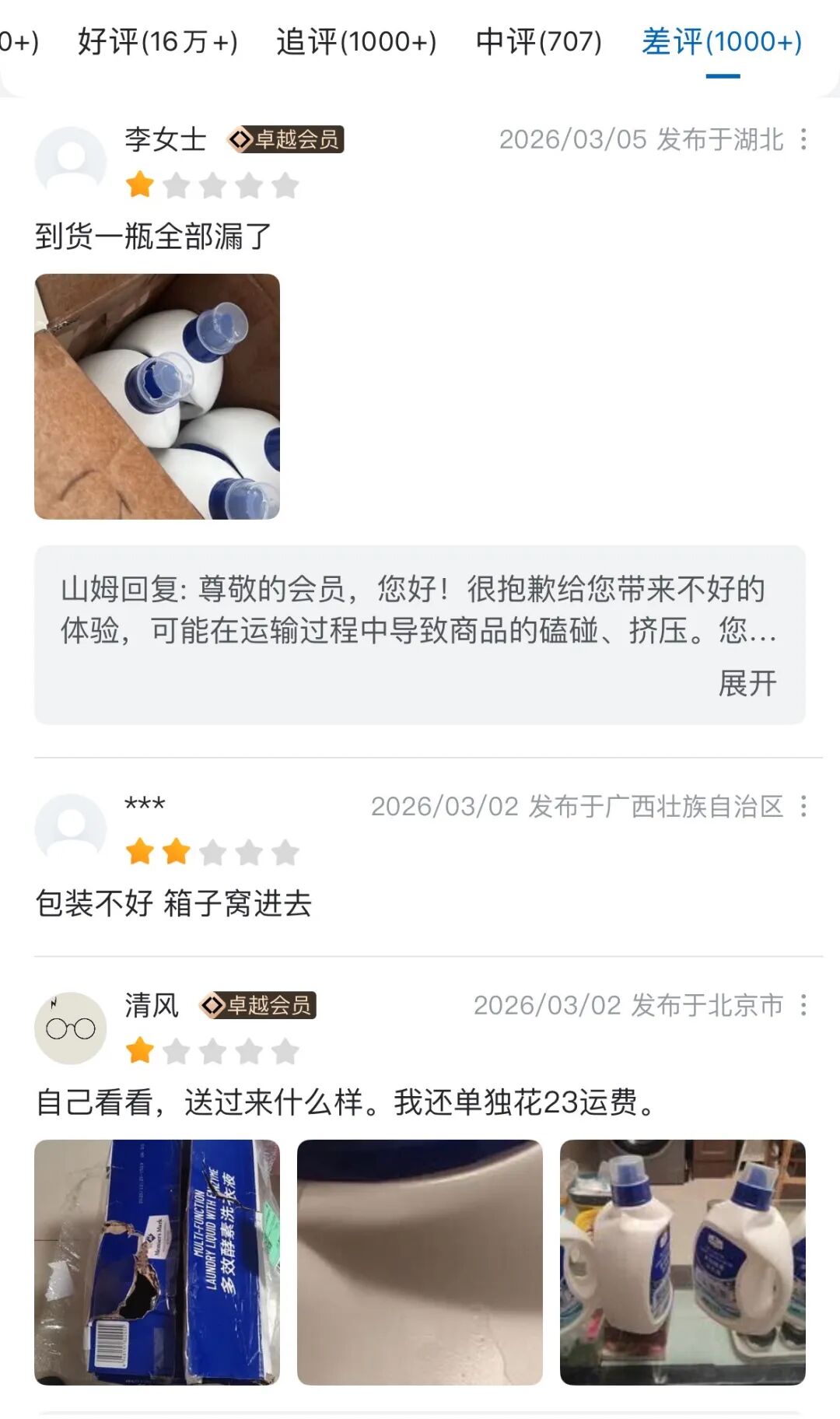Image resolution: width=840 pixels, height=1419 pixels.
Task: View 李女士's leaked bottle photo
Action: pyautogui.click(x=157, y=396)
